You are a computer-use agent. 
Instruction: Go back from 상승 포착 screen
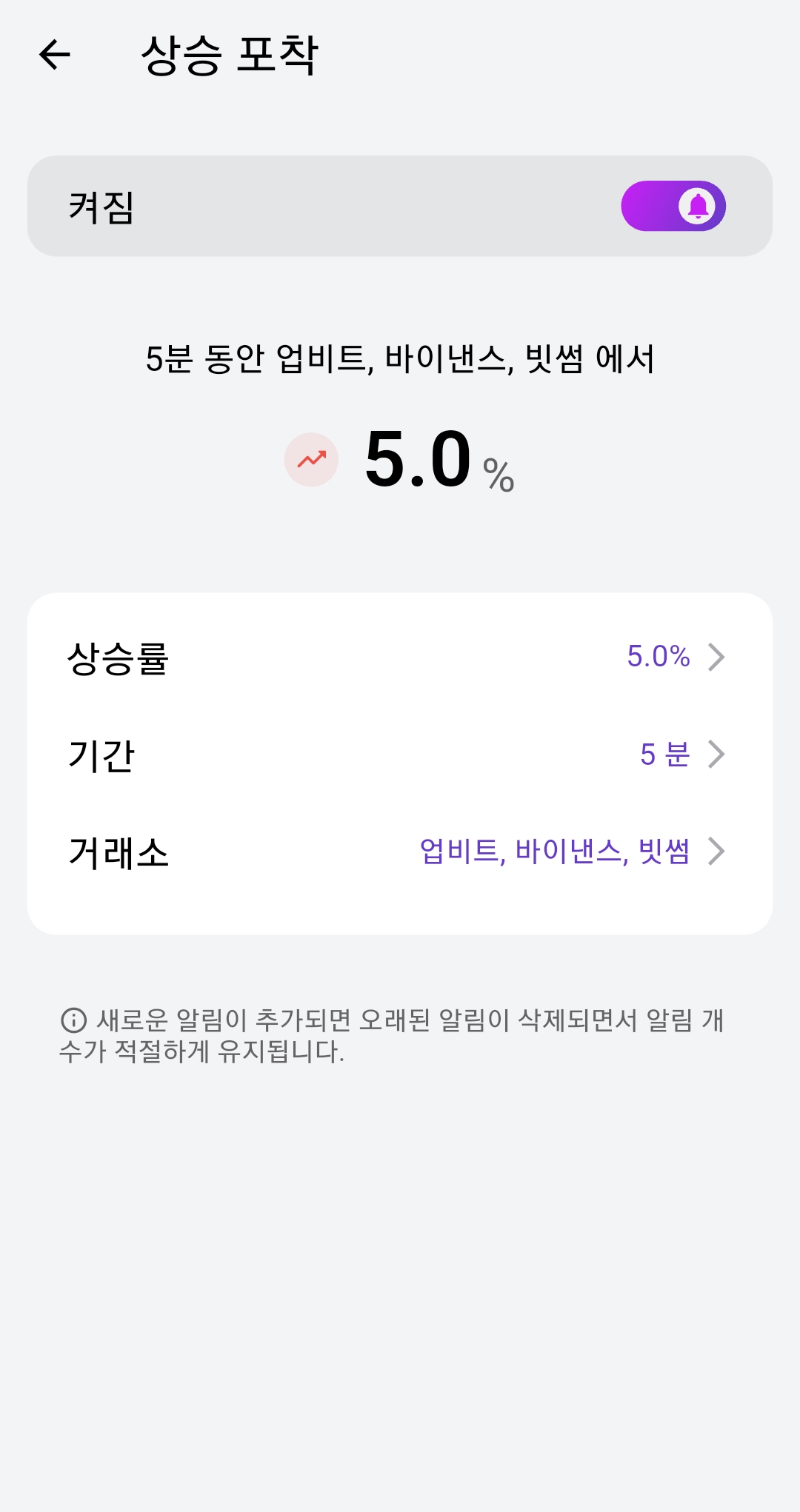[x=55, y=55]
